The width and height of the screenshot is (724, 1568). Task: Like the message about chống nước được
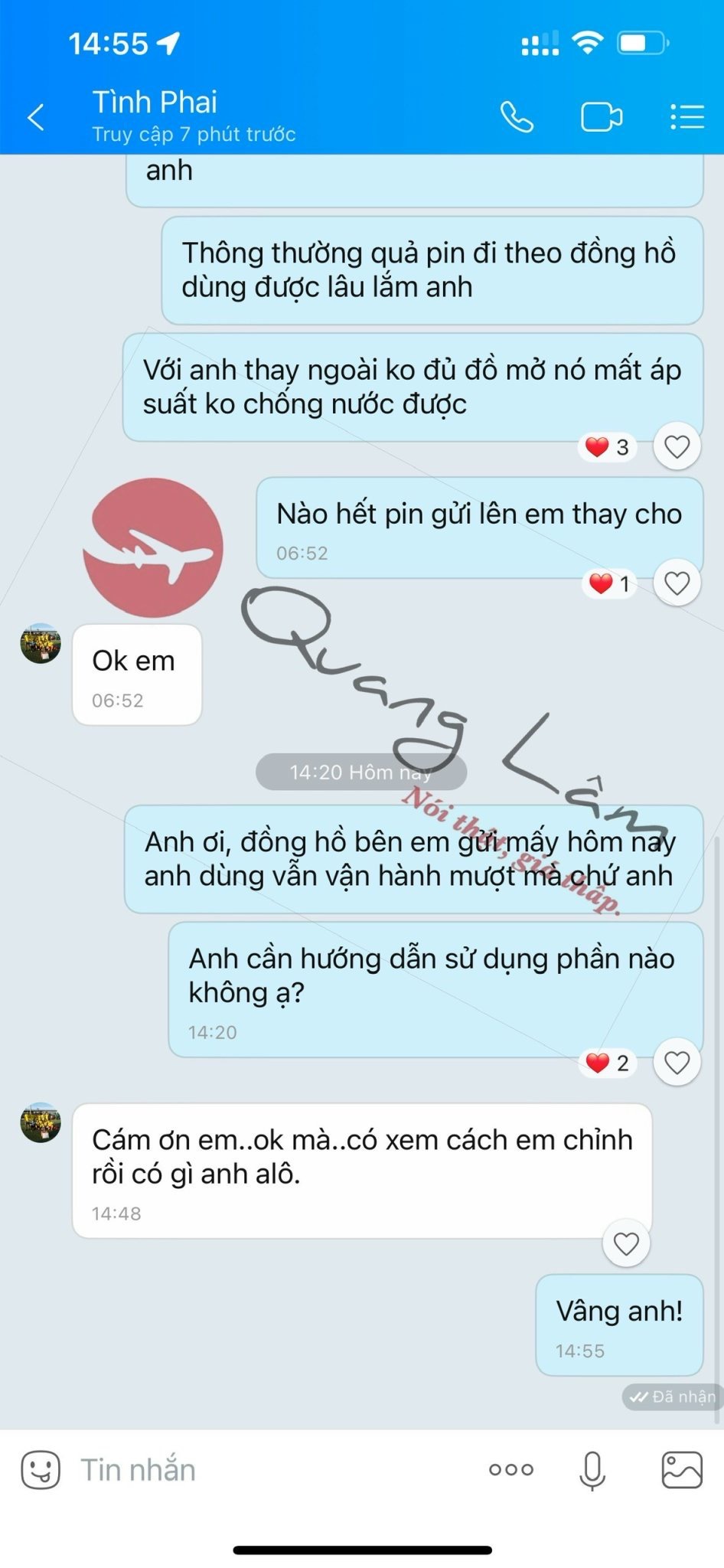[677, 446]
